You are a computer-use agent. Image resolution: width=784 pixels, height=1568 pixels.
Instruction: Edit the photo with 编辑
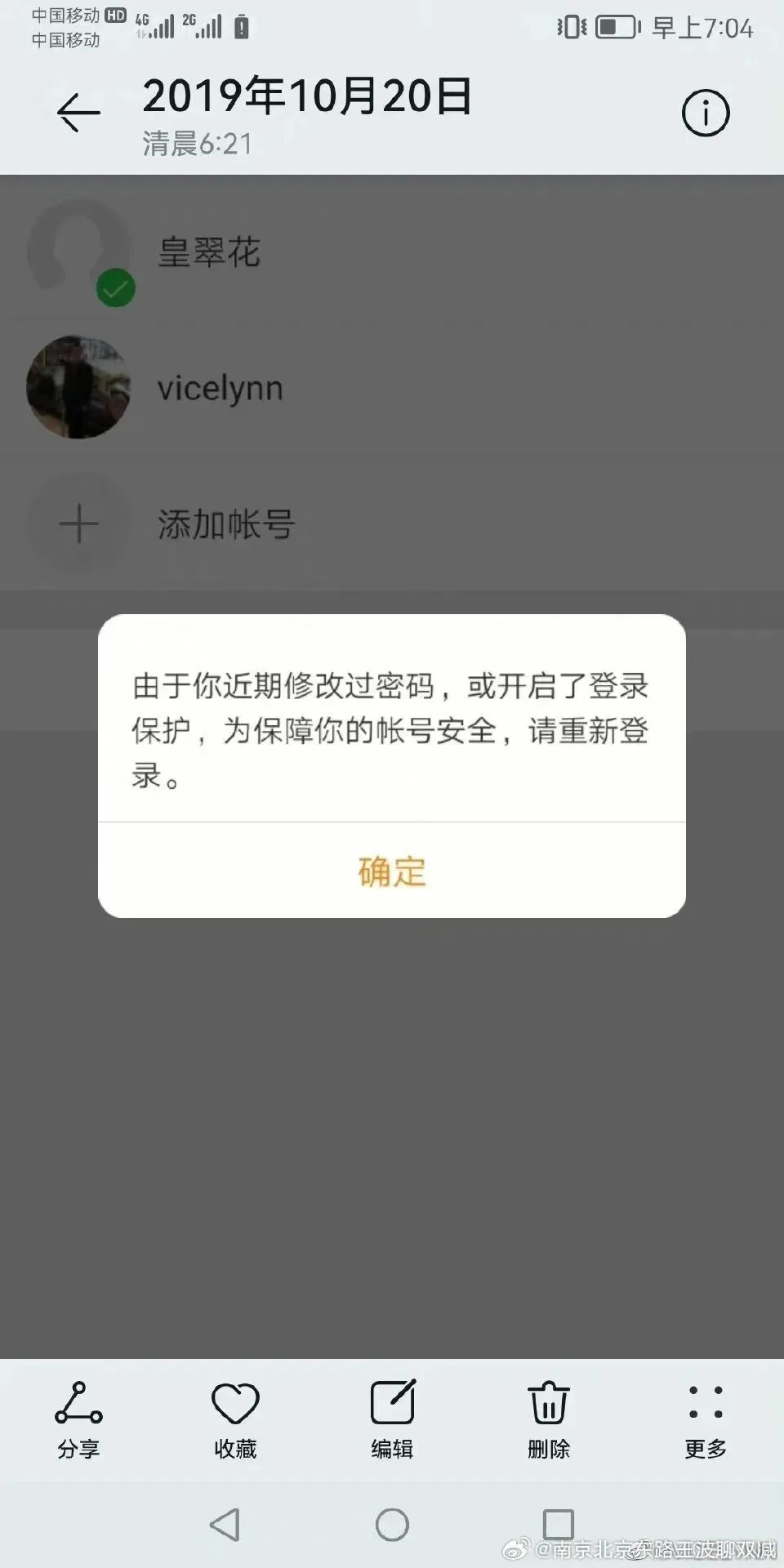click(x=392, y=1420)
